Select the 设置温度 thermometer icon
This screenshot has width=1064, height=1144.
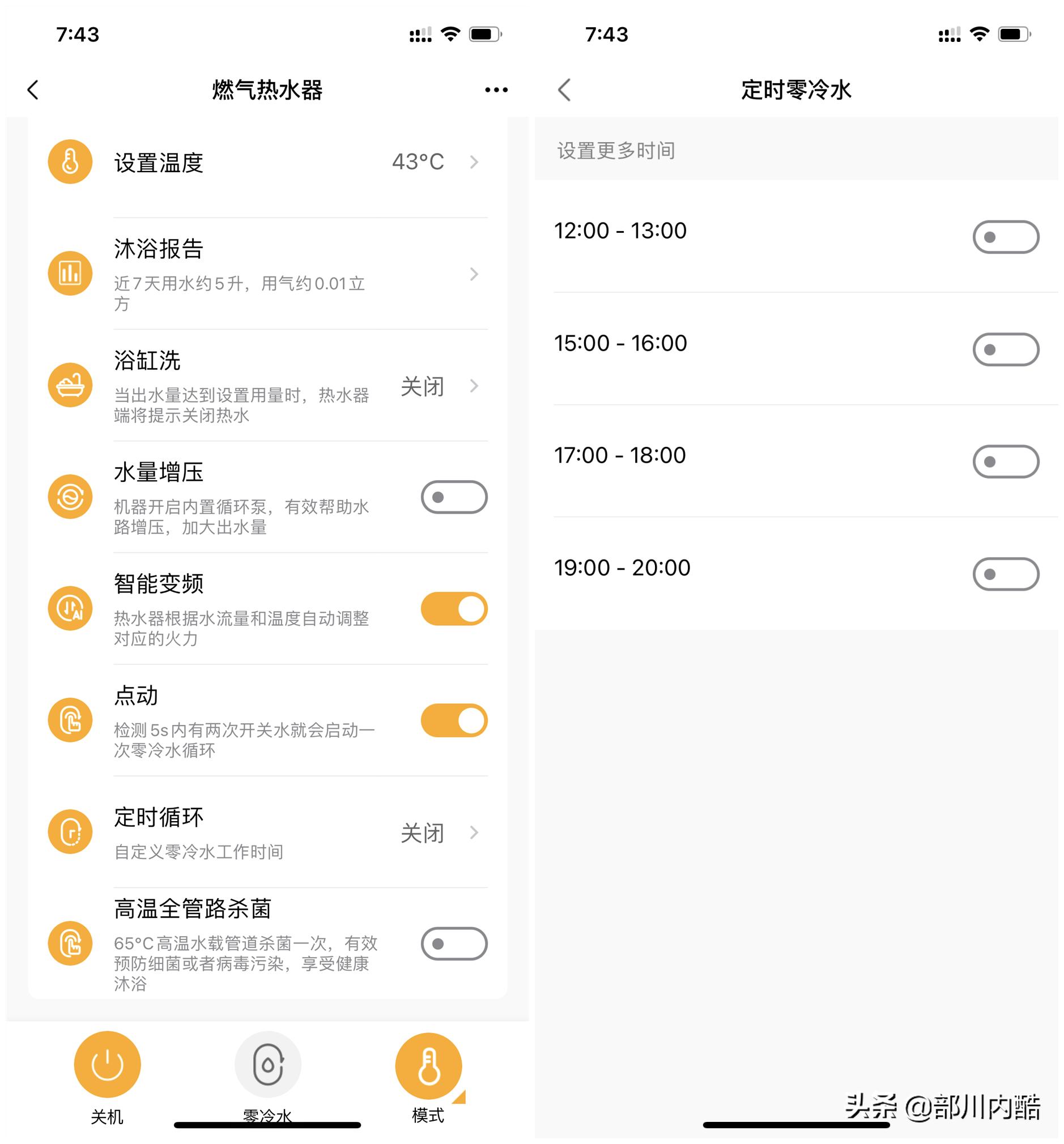pos(70,162)
